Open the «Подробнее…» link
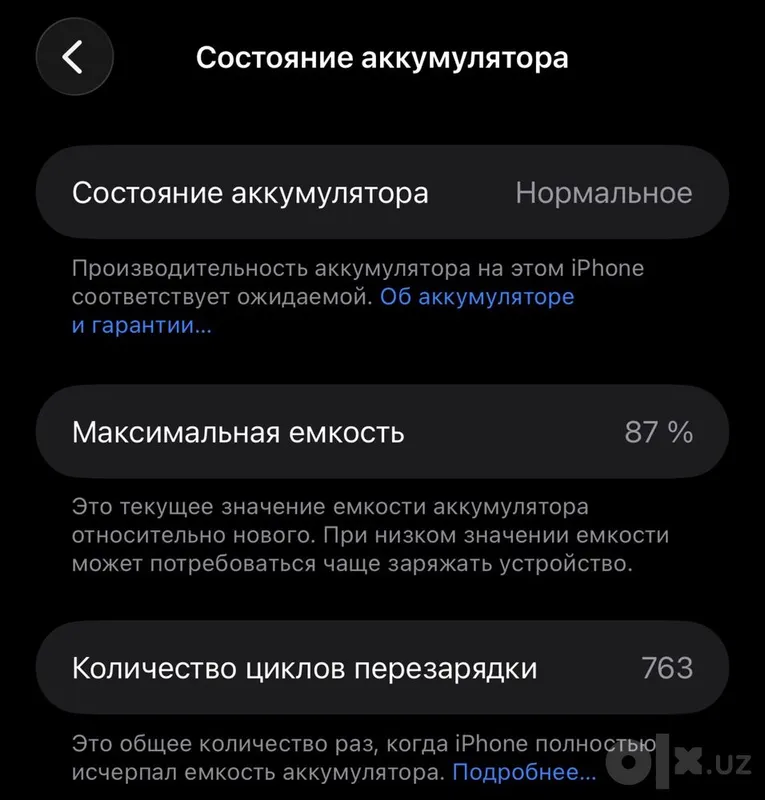Screen dimensions: 765x800 coord(524,772)
